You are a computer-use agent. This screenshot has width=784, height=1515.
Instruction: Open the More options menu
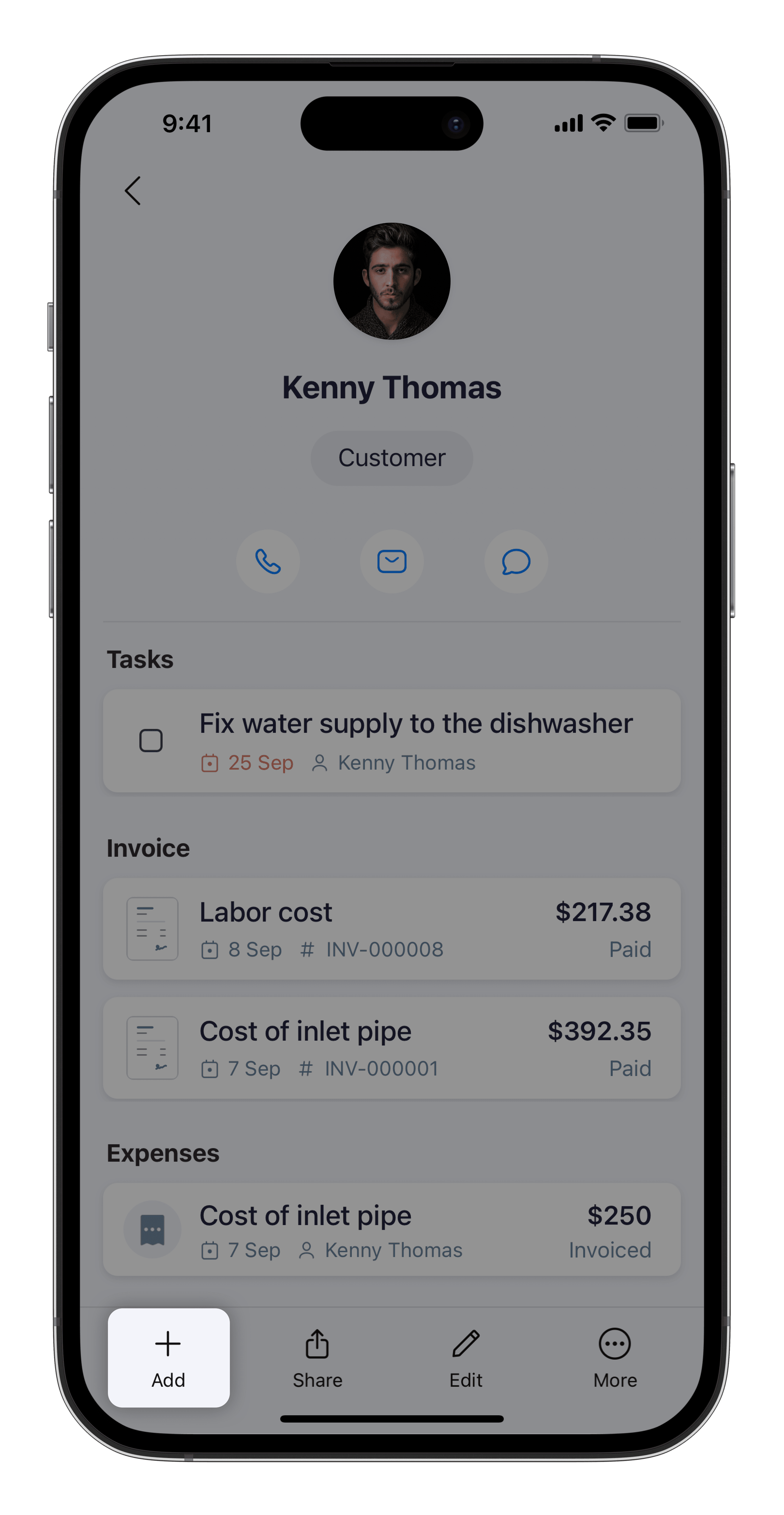pyautogui.click(x=615, y=1357)
